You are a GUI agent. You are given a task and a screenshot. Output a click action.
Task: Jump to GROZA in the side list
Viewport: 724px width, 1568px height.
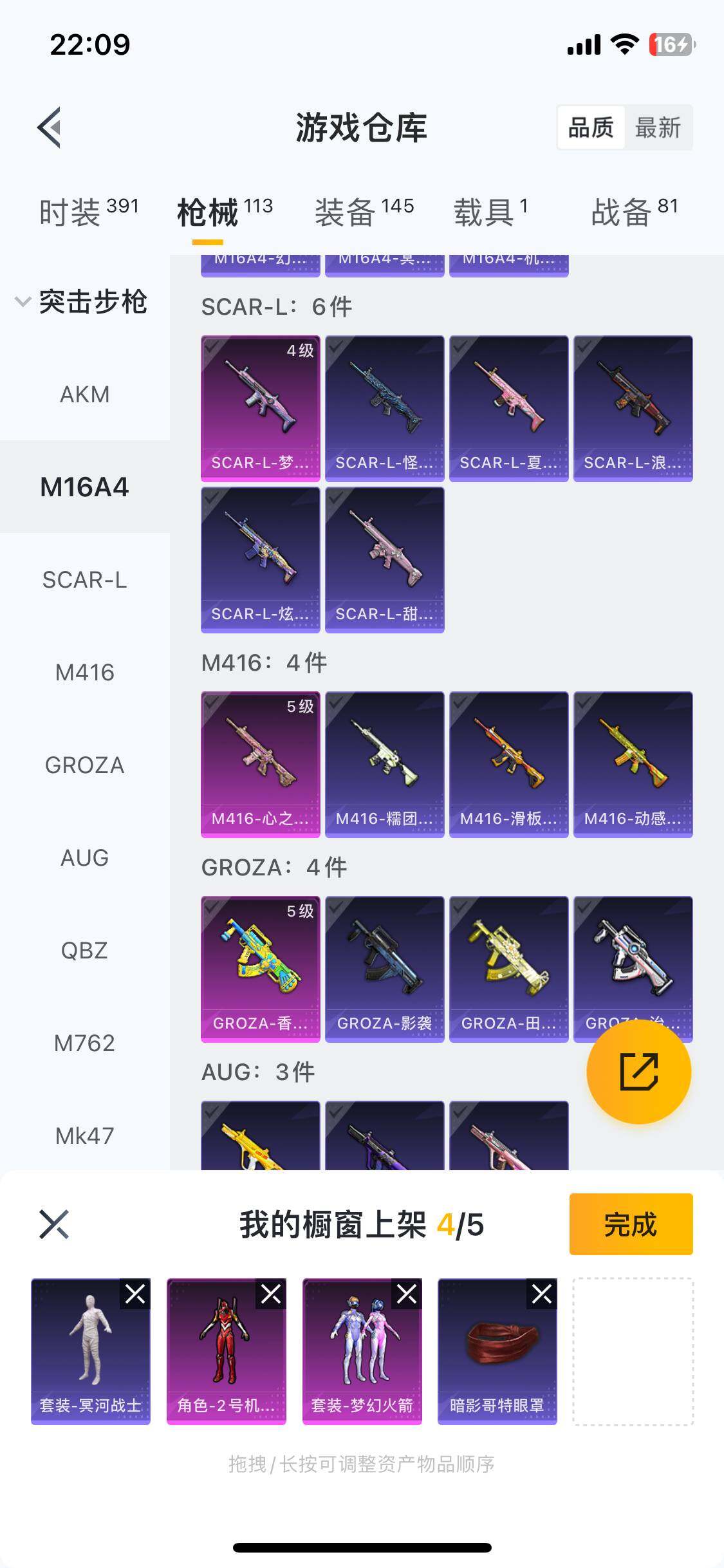pyautogui.click(x=85, y=765)
